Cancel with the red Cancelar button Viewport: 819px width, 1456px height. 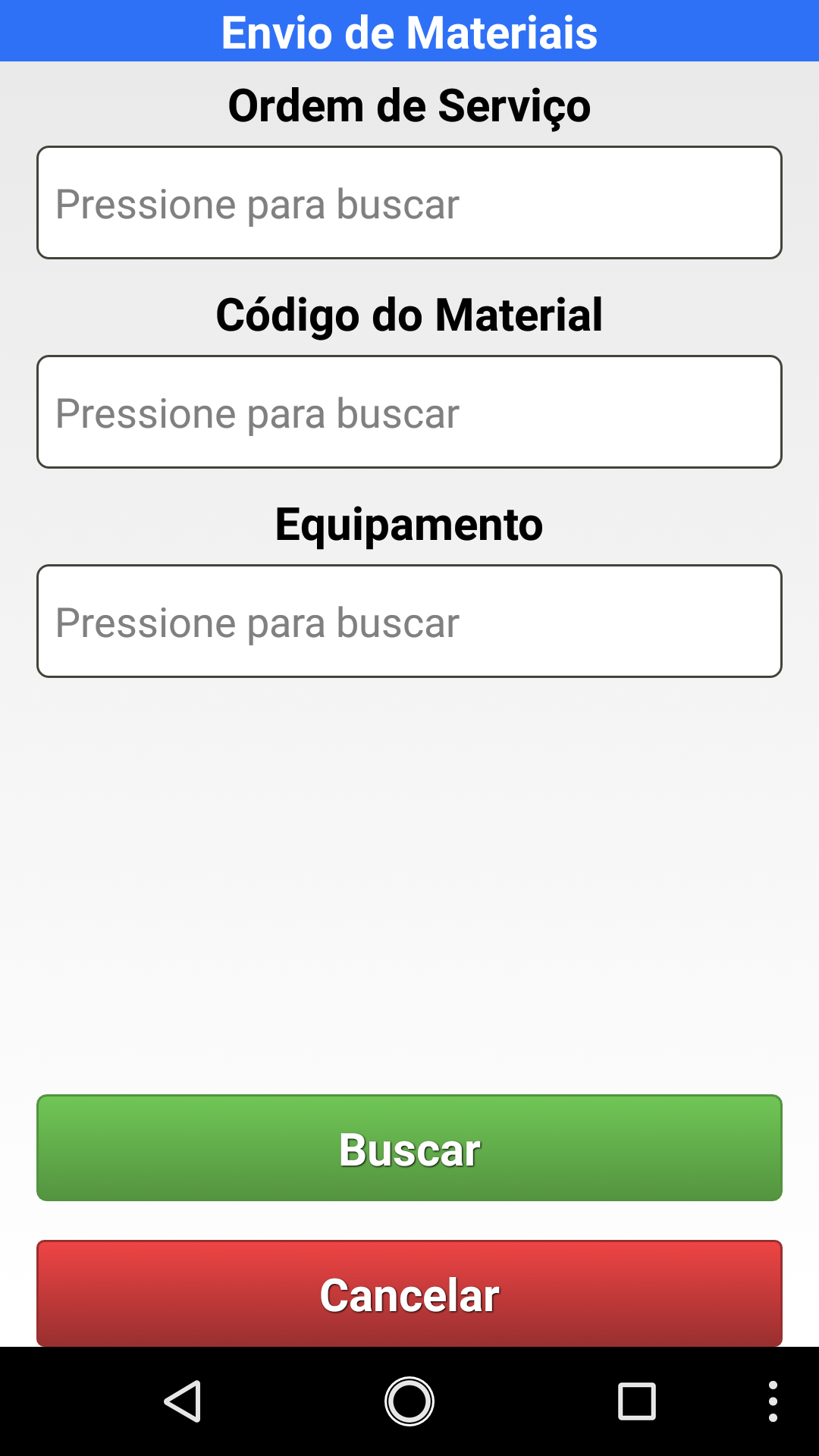(x=409, y=1294)
